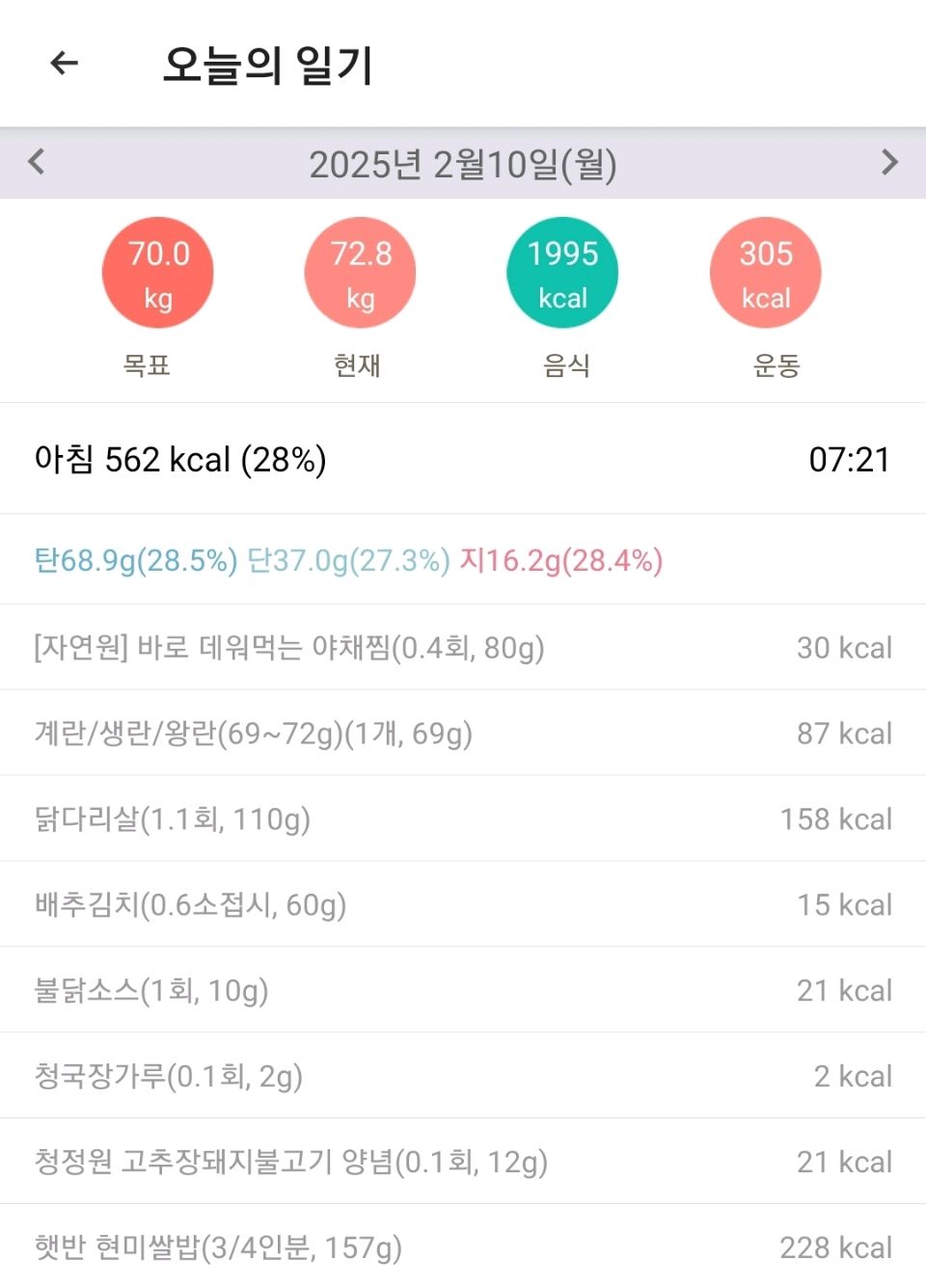Open the 햇반 현미쌀밥 228 kcal entry

pos(463,1248)
